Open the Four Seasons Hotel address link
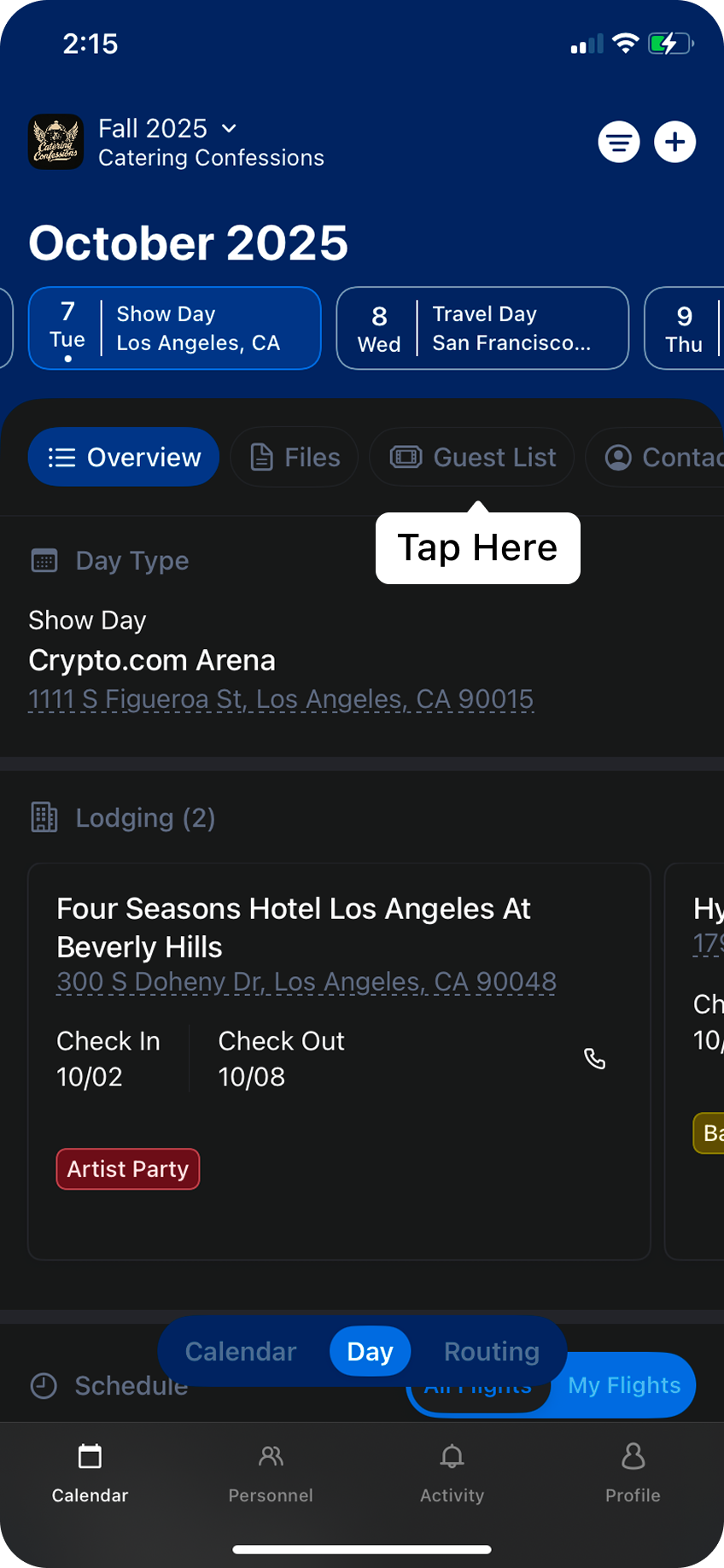724x1568 pixels. tap(307, 982)
